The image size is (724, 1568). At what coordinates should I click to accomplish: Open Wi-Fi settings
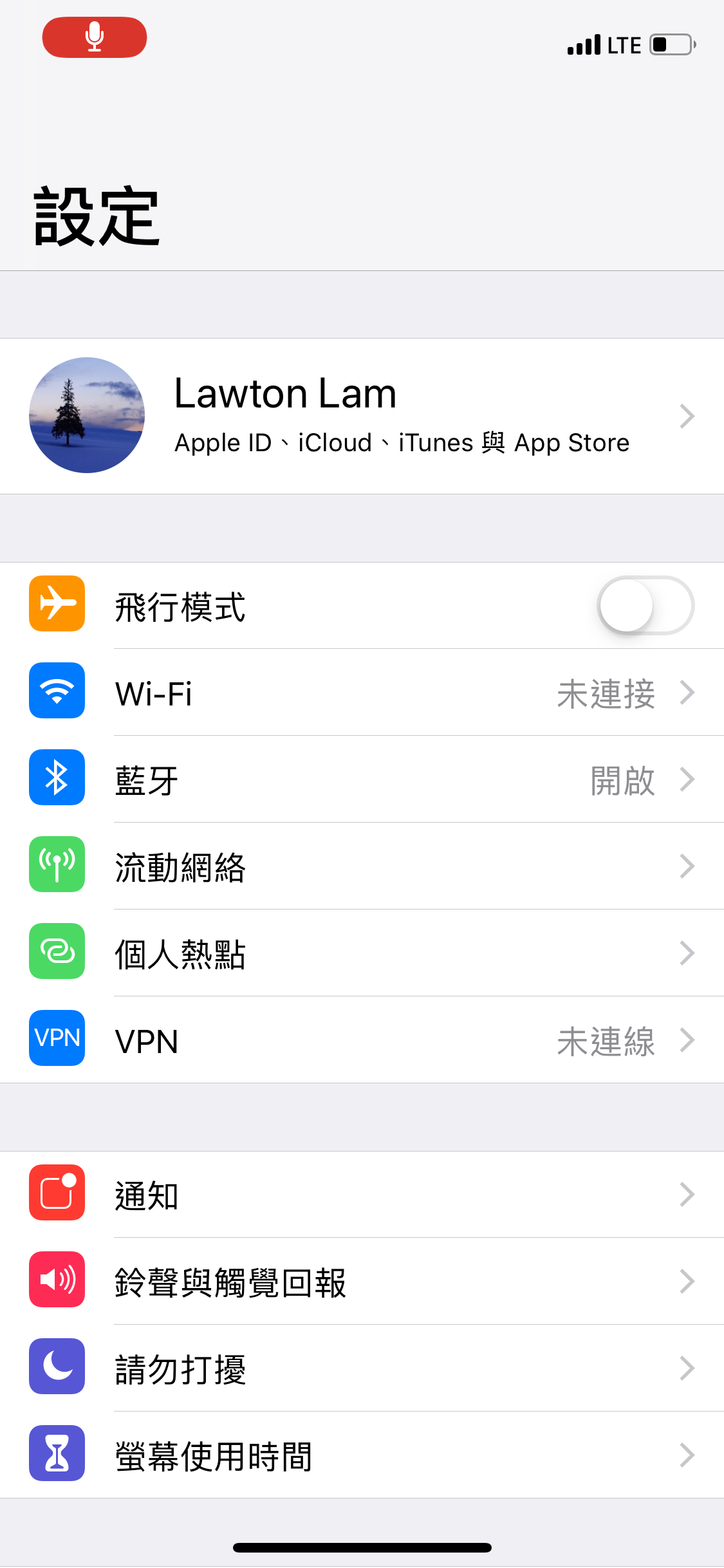362,693
